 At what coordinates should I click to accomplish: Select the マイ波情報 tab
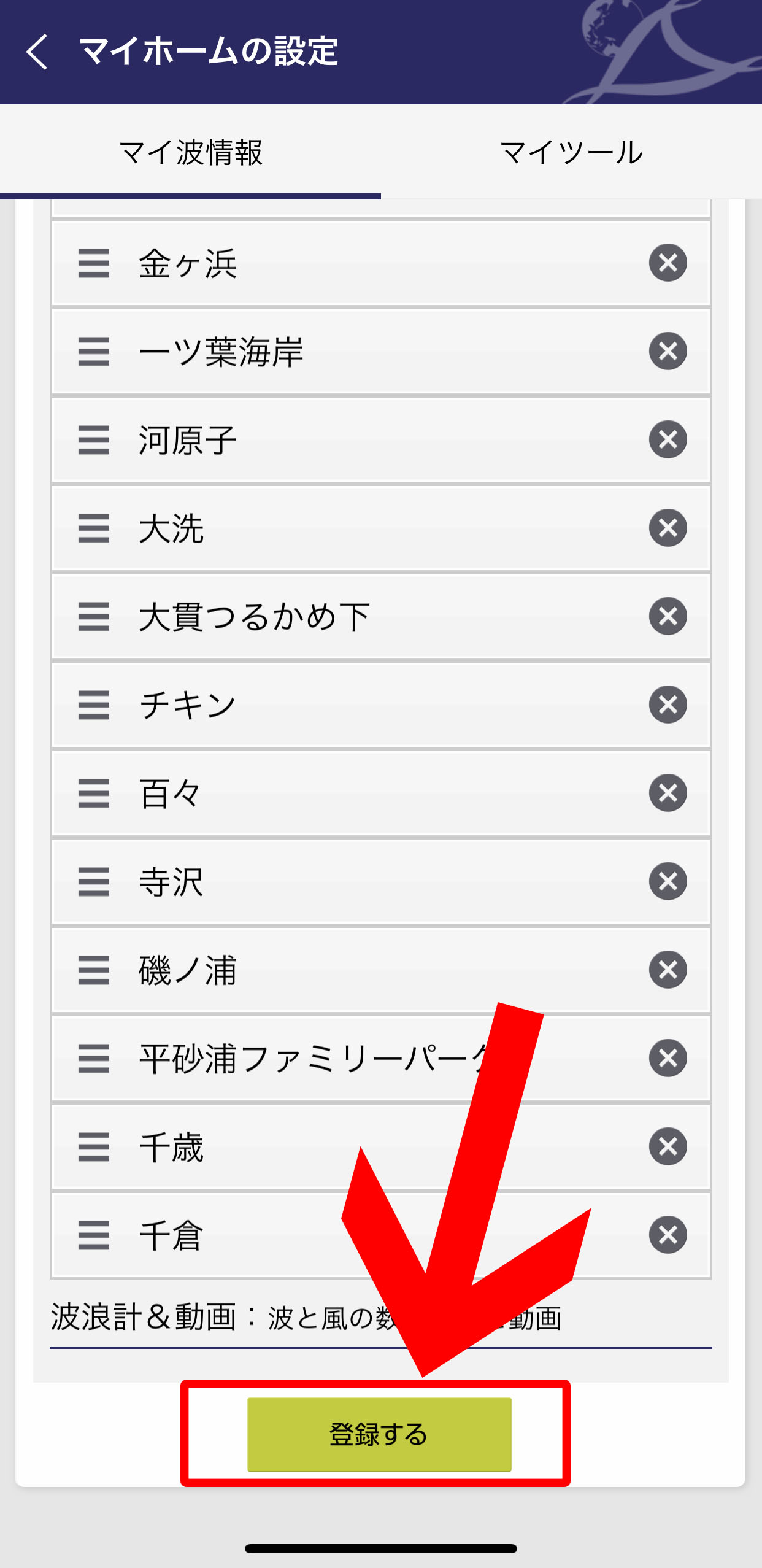tap(190, 152)
